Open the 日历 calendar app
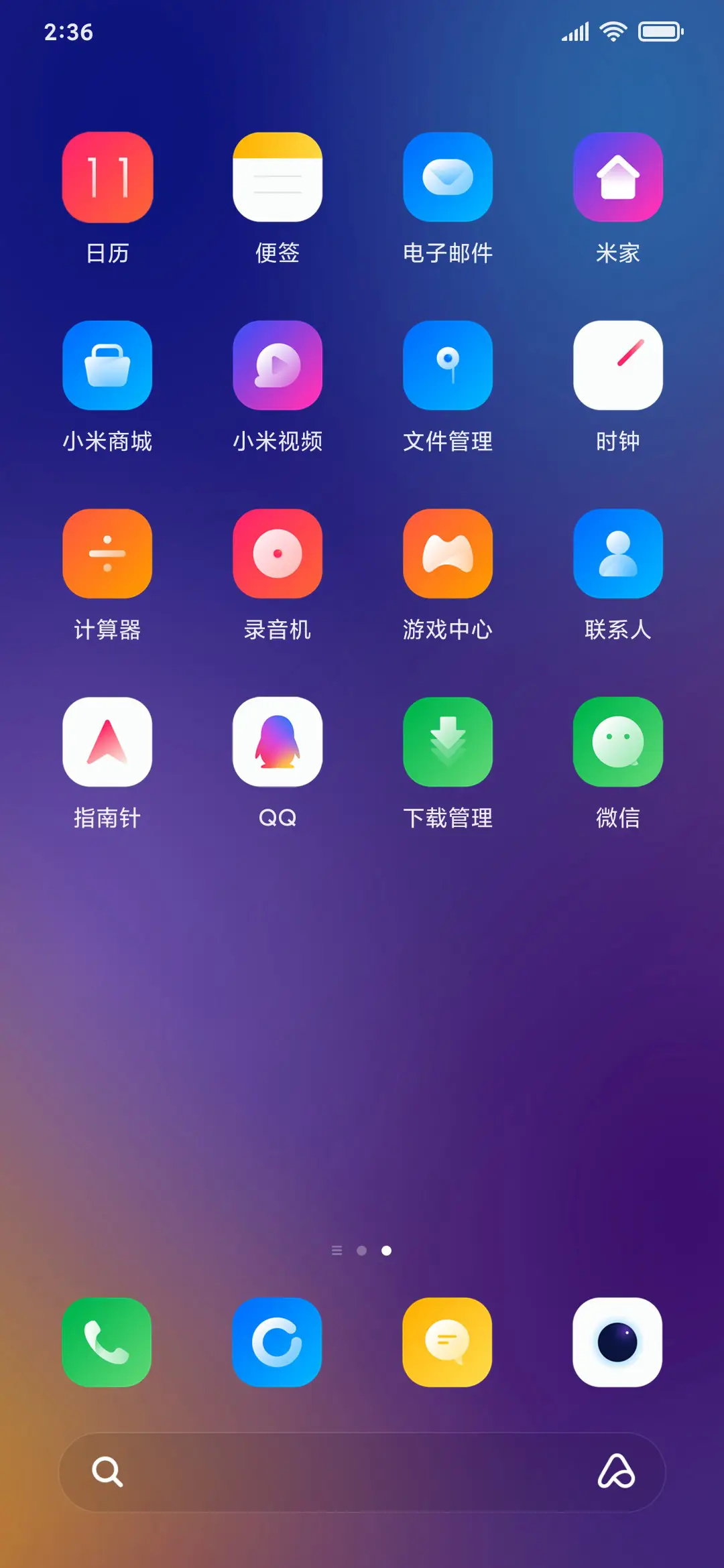Image resolution: width=724 pixels, height=1568 pixels. pos(107,176)
